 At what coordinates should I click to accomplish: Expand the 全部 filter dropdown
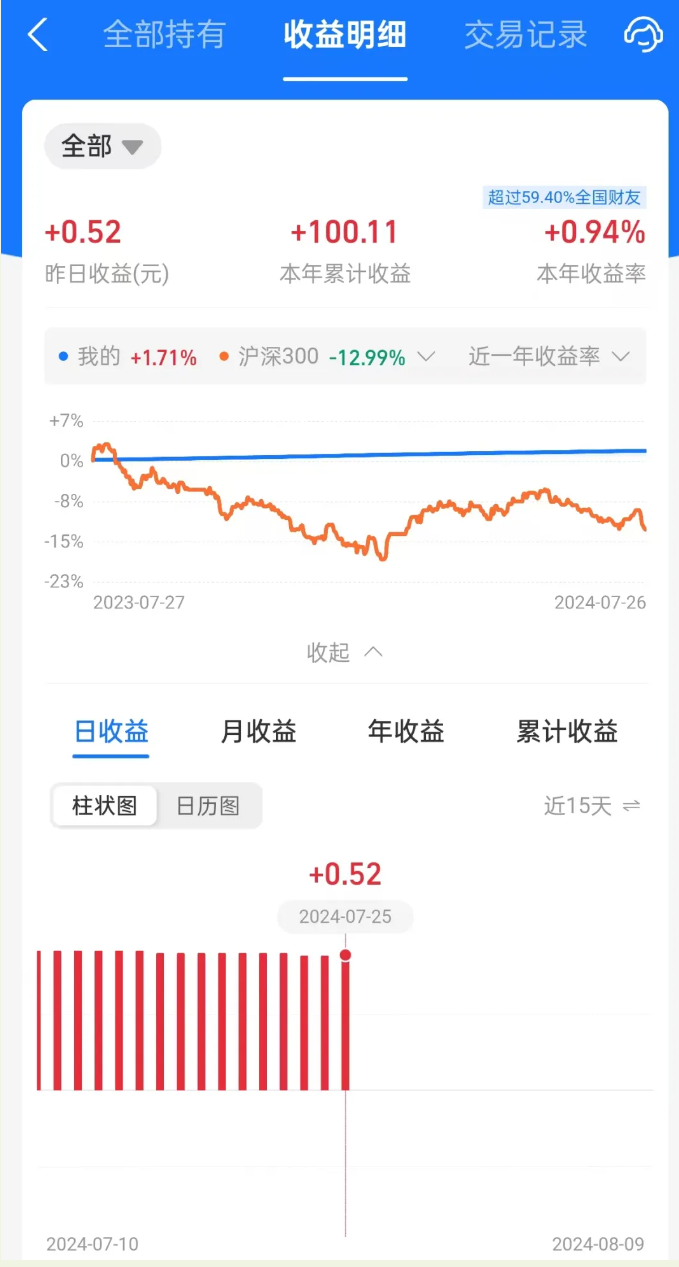[102, 147]
